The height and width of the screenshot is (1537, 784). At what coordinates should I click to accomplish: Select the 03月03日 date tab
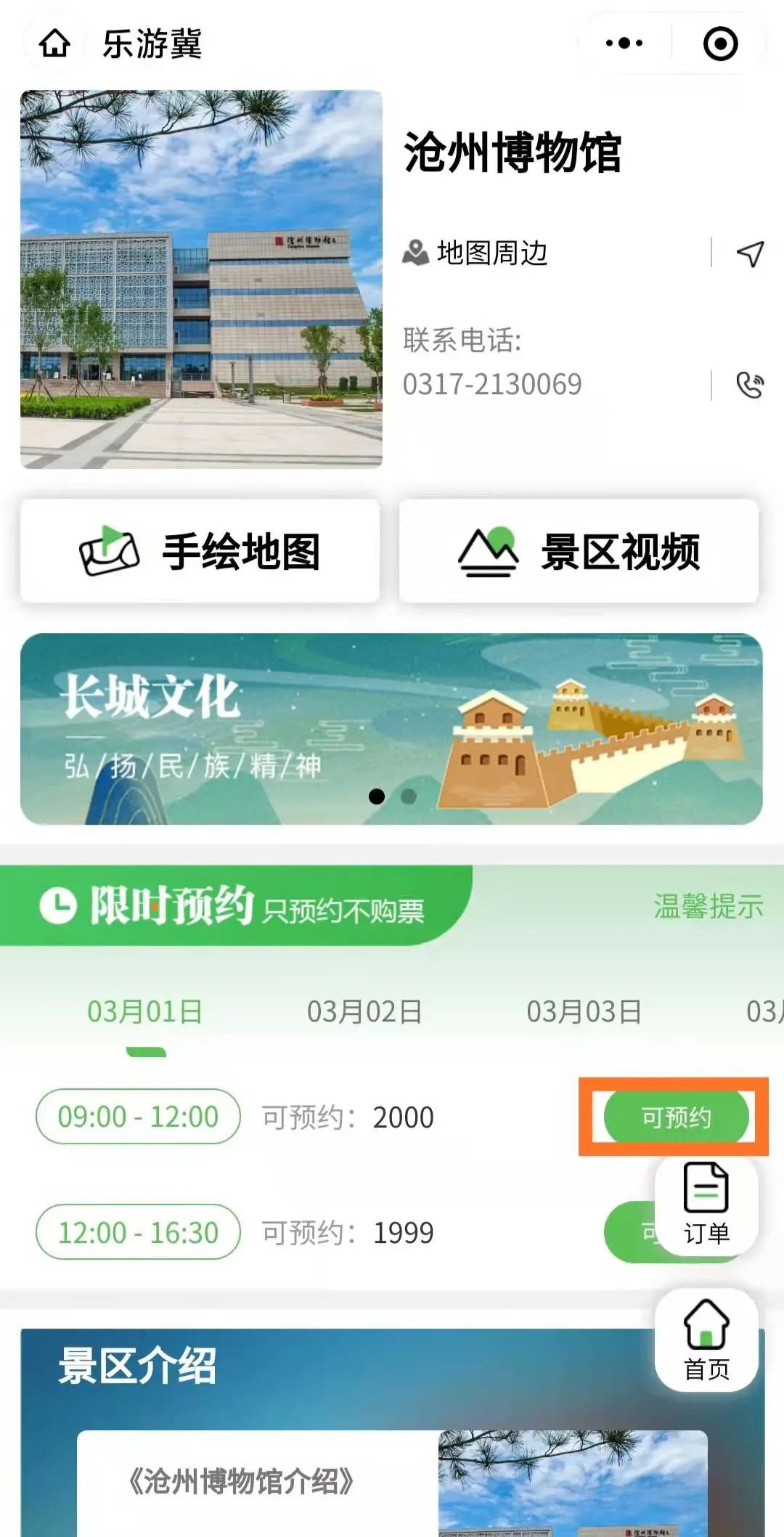coord(584,1011)
